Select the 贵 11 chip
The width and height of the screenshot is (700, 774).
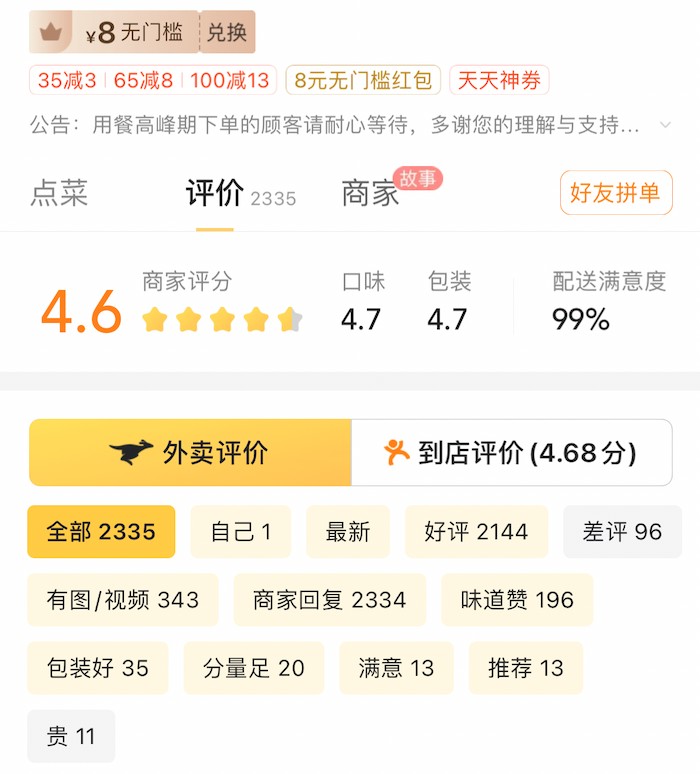tap(71, 737)
